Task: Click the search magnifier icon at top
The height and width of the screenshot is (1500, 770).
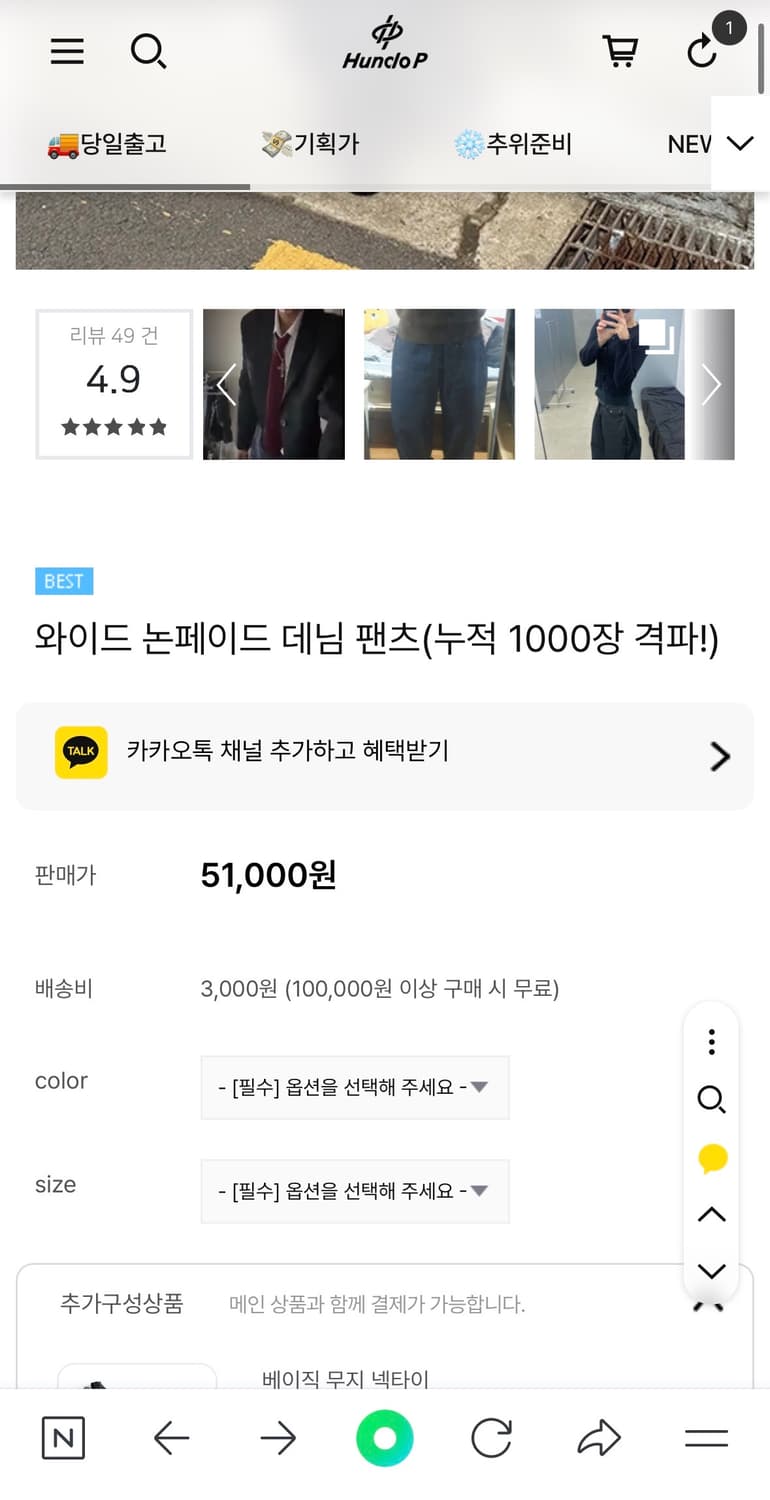Action: [148, 52]
